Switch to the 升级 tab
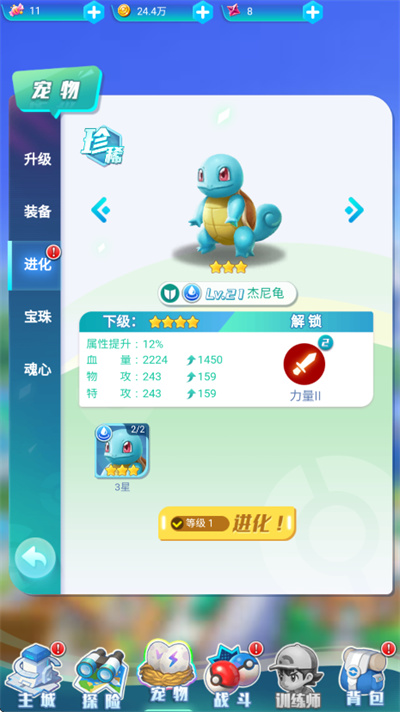 click(37, 159)
